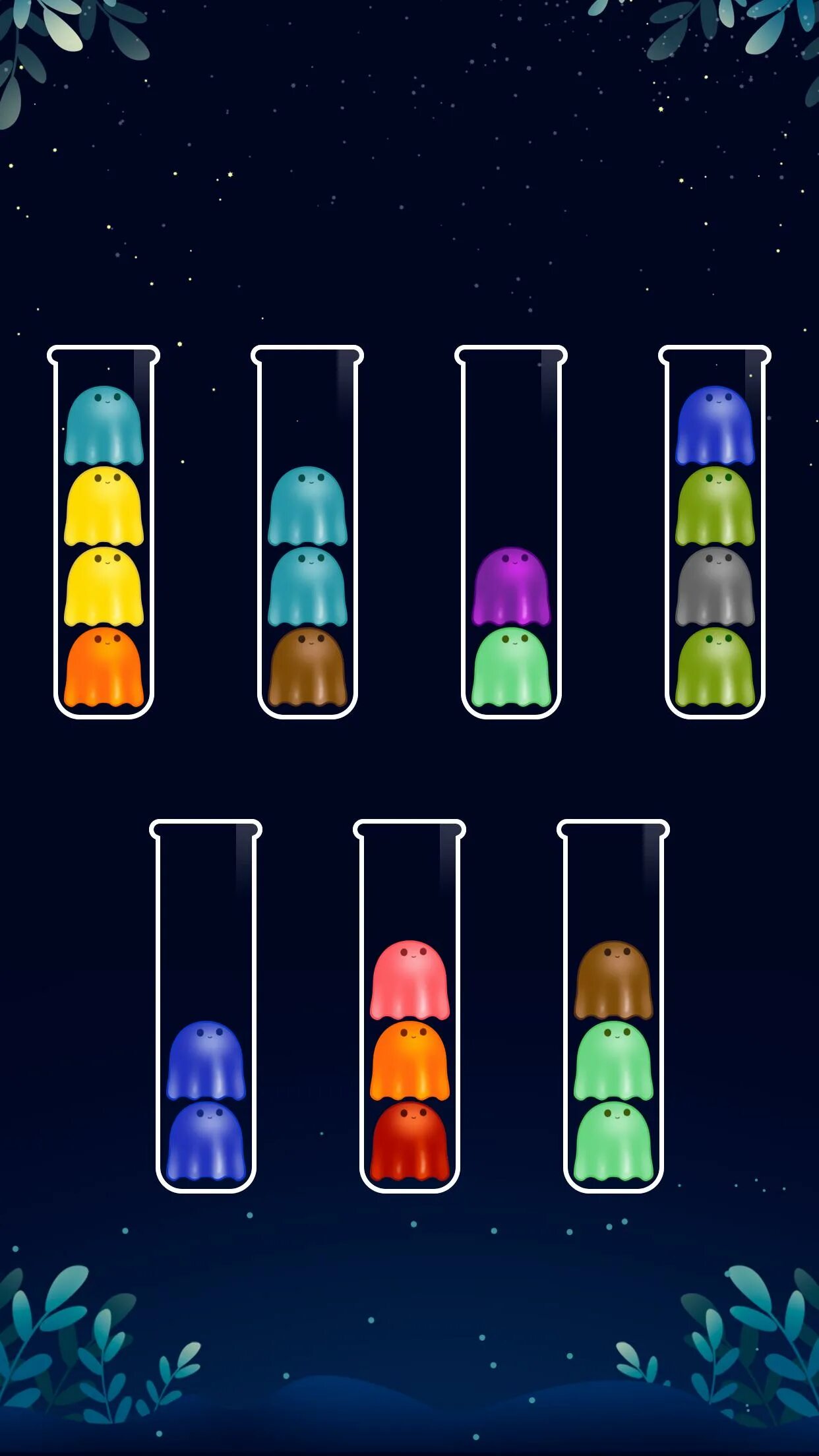Pick the tube holding only two blue ghosts
The height and width of the screenshot is (1456, 819).
click(206, 1006)
